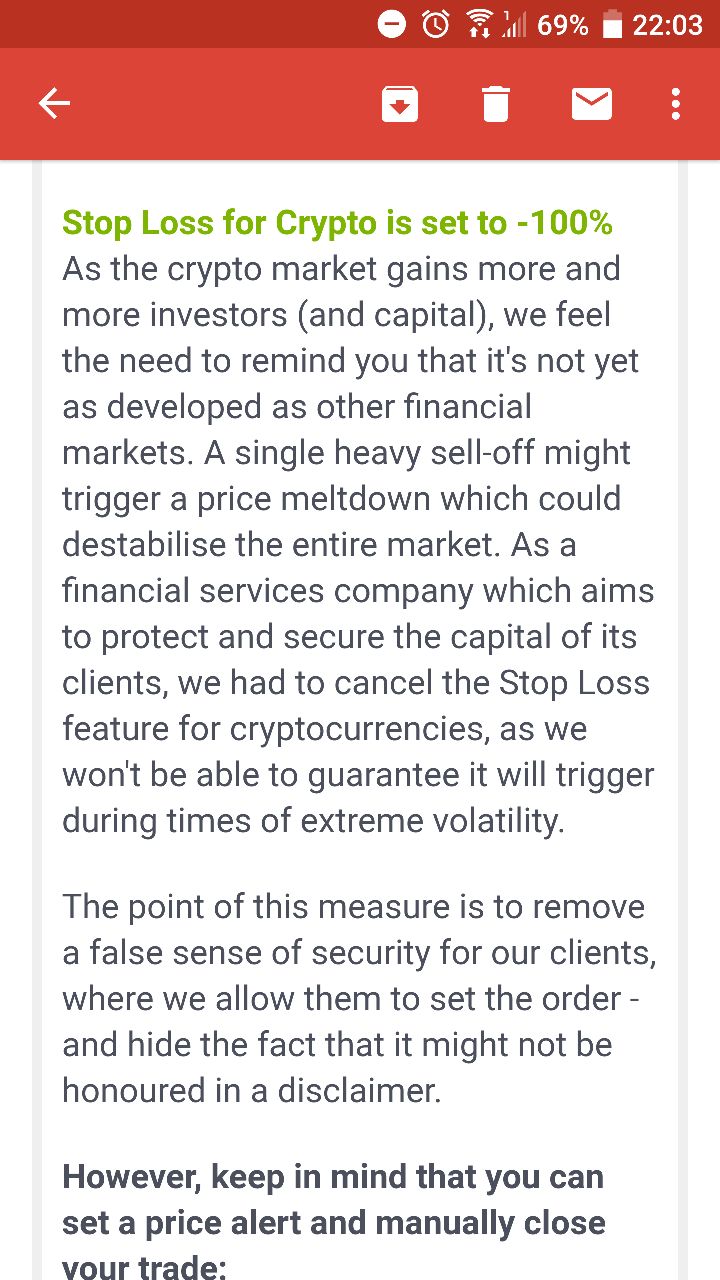Delete this email
This screenshot has width=720, height=1280.
(x=496, y=104)
